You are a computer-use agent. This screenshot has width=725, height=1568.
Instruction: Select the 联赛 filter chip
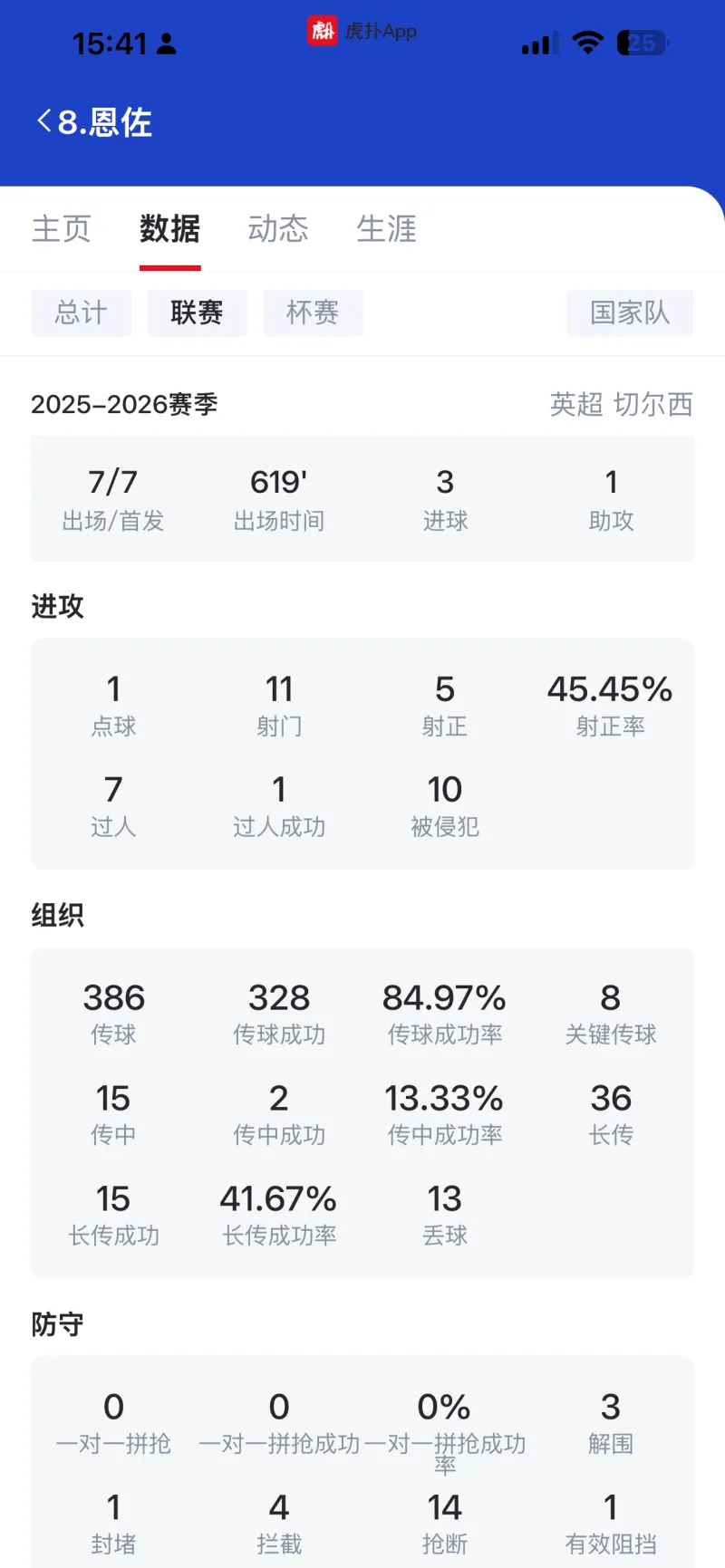coord(197,313)
